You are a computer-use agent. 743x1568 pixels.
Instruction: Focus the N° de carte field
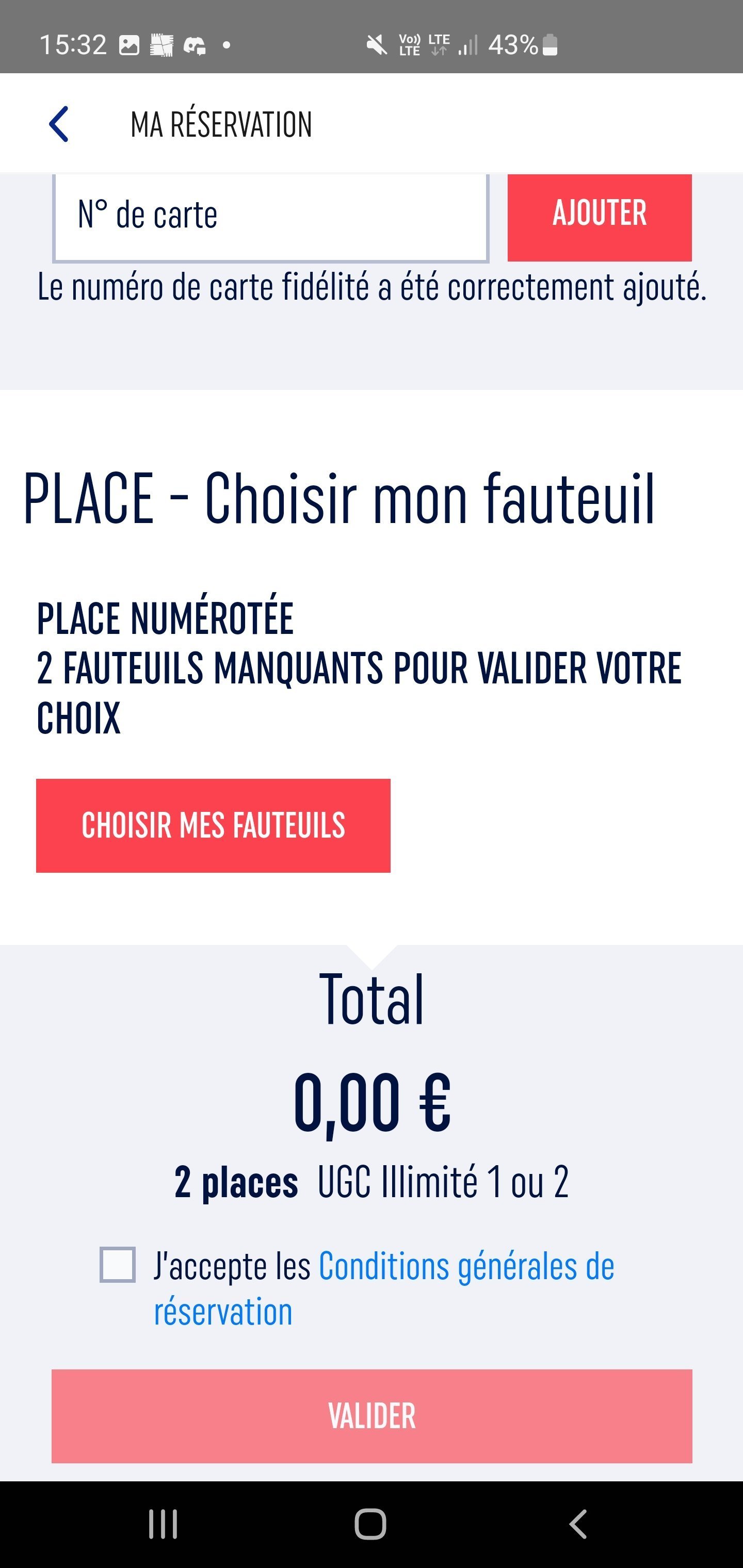pyautogui.click(x=270, y=217)
